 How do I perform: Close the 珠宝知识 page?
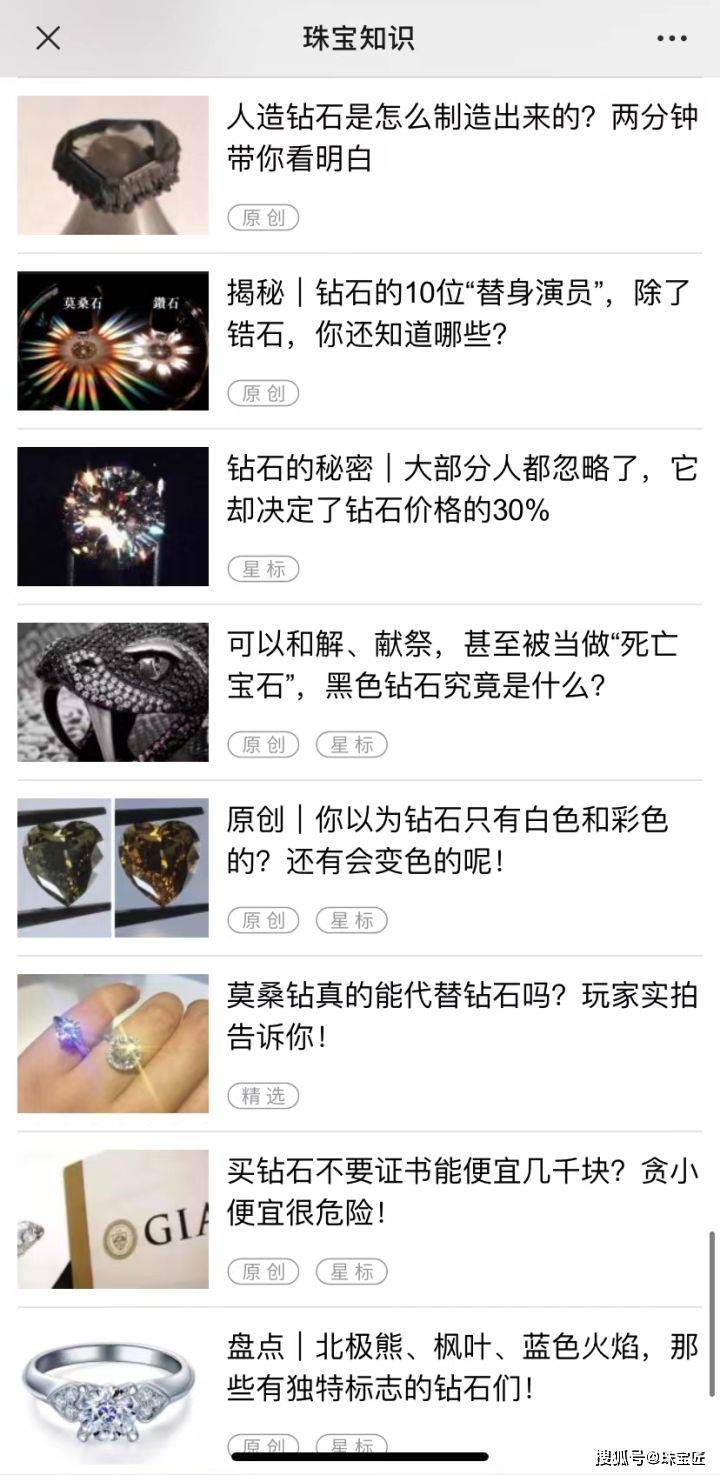pos(48,38)
